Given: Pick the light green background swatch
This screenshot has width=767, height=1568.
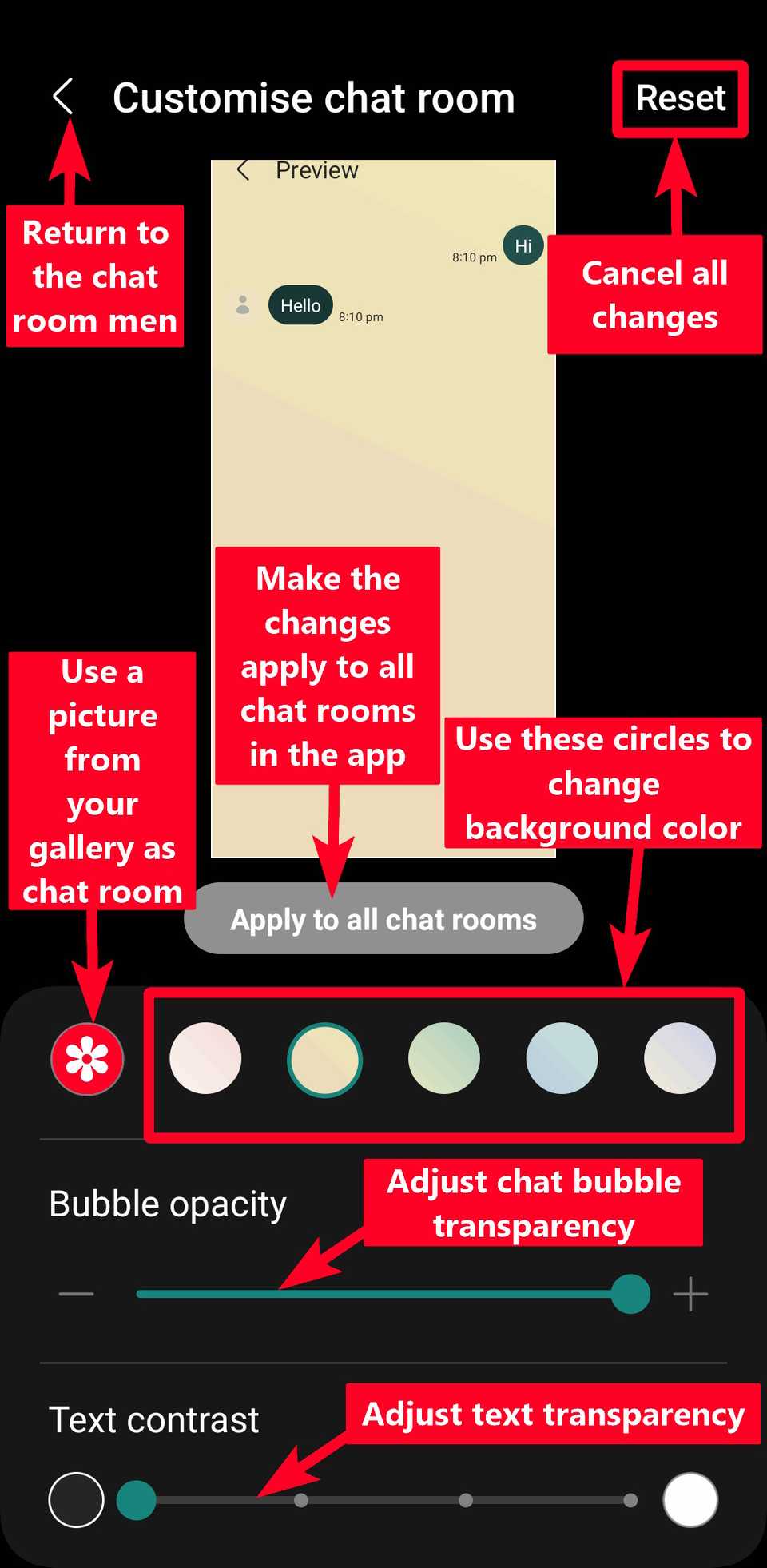Looking at the screenshot, I should click(443, 1058).
